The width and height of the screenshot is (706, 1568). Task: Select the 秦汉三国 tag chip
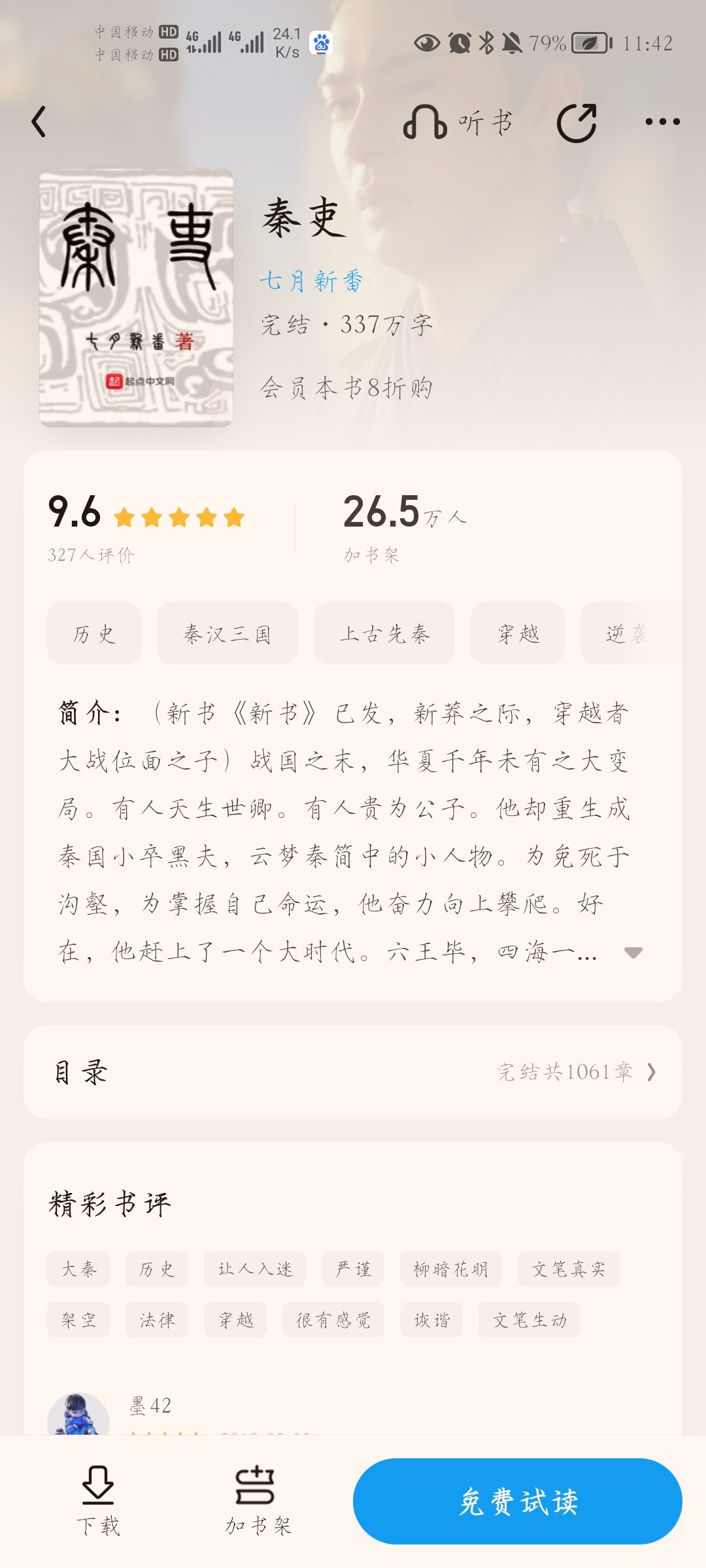click(x=227, y=633)
